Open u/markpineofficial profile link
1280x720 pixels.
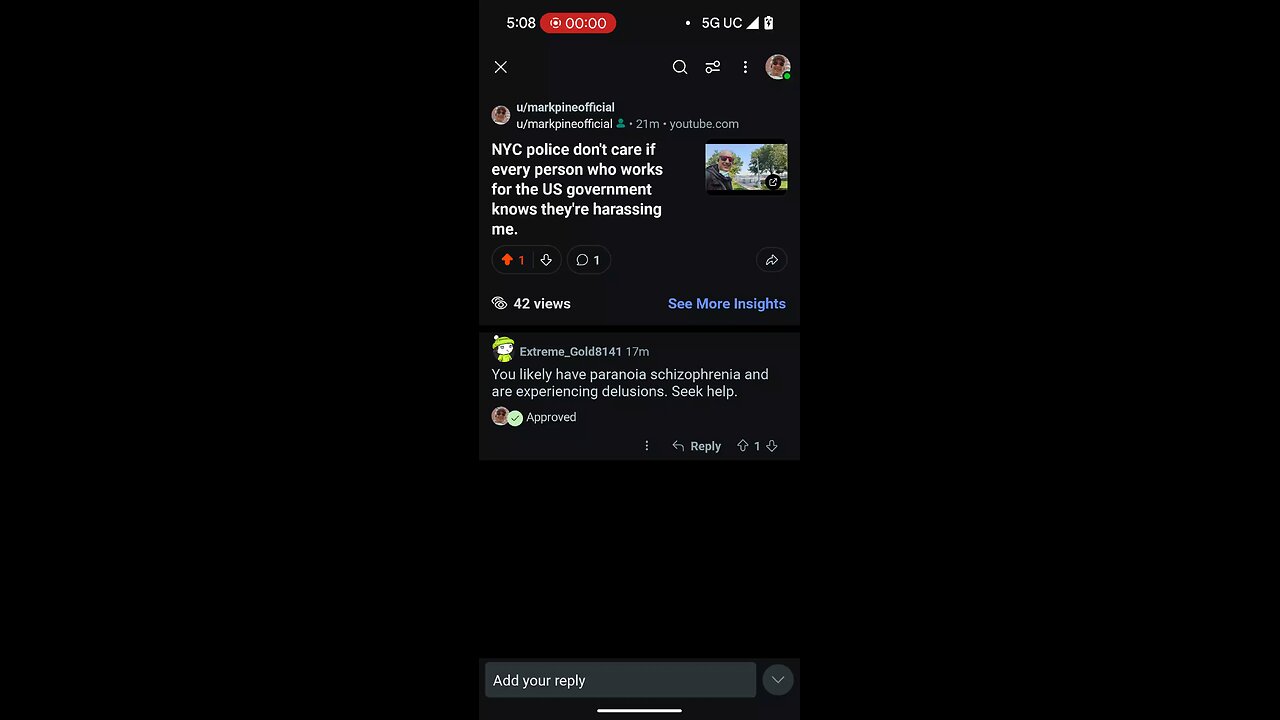pyautogui.click(x=565, y=107)
